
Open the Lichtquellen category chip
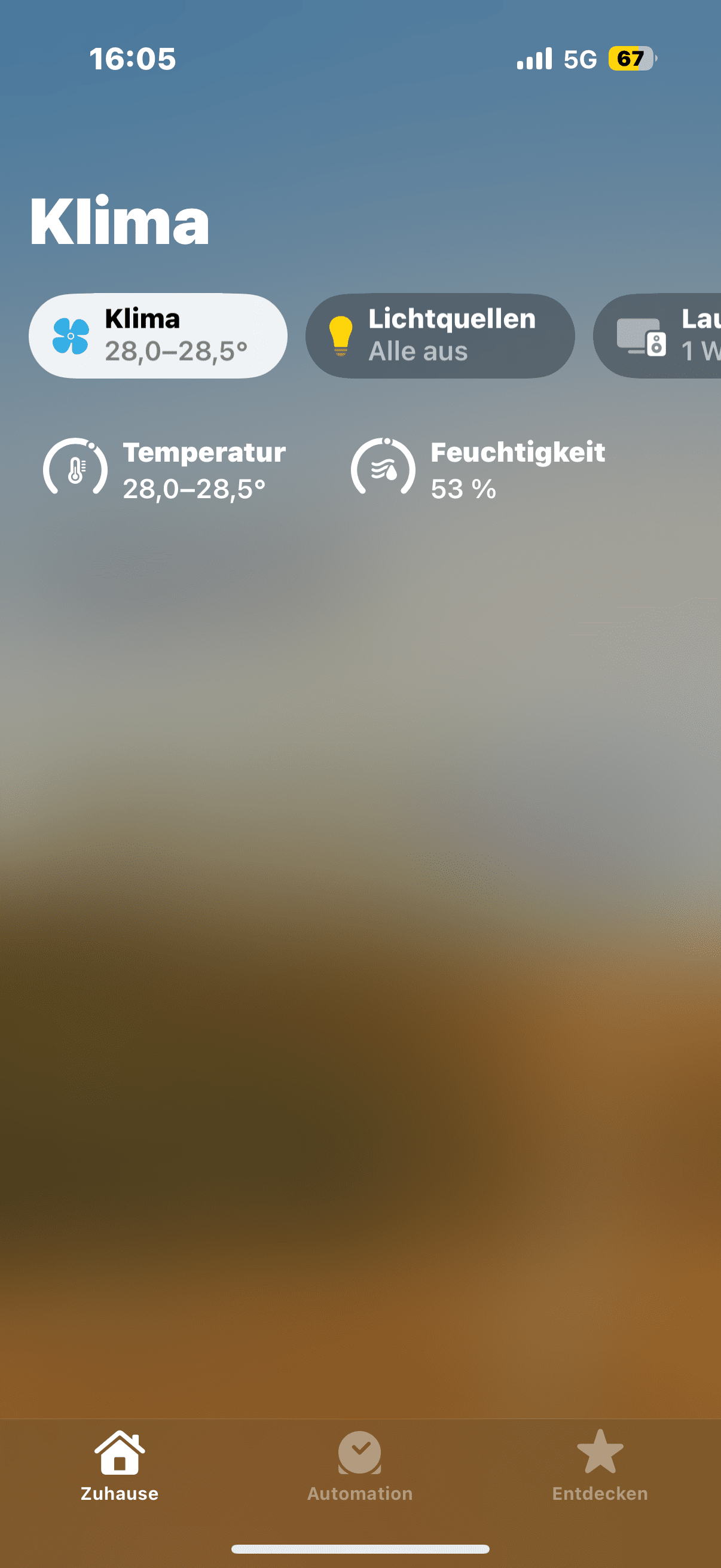point(439,336)
